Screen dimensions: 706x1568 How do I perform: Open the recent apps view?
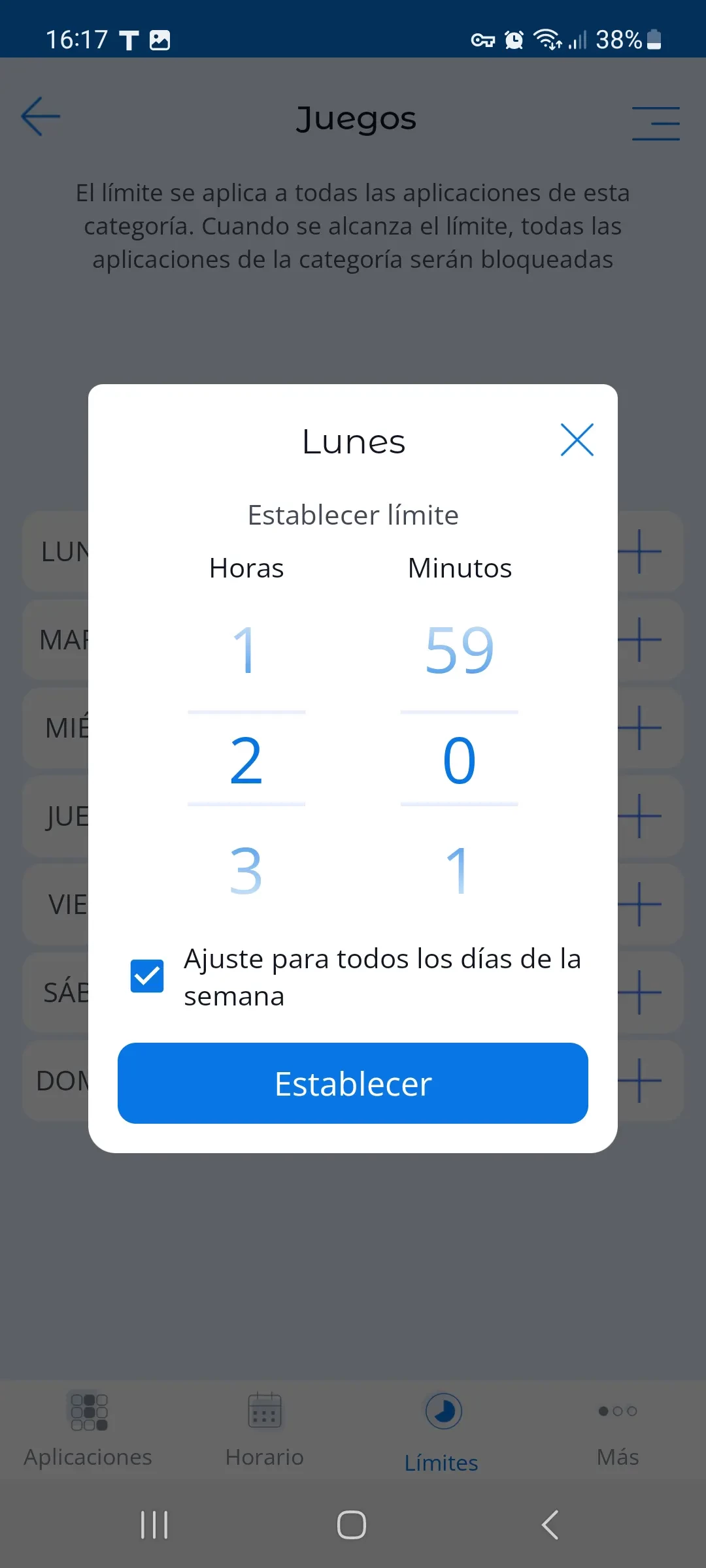tap(155, 1525)
